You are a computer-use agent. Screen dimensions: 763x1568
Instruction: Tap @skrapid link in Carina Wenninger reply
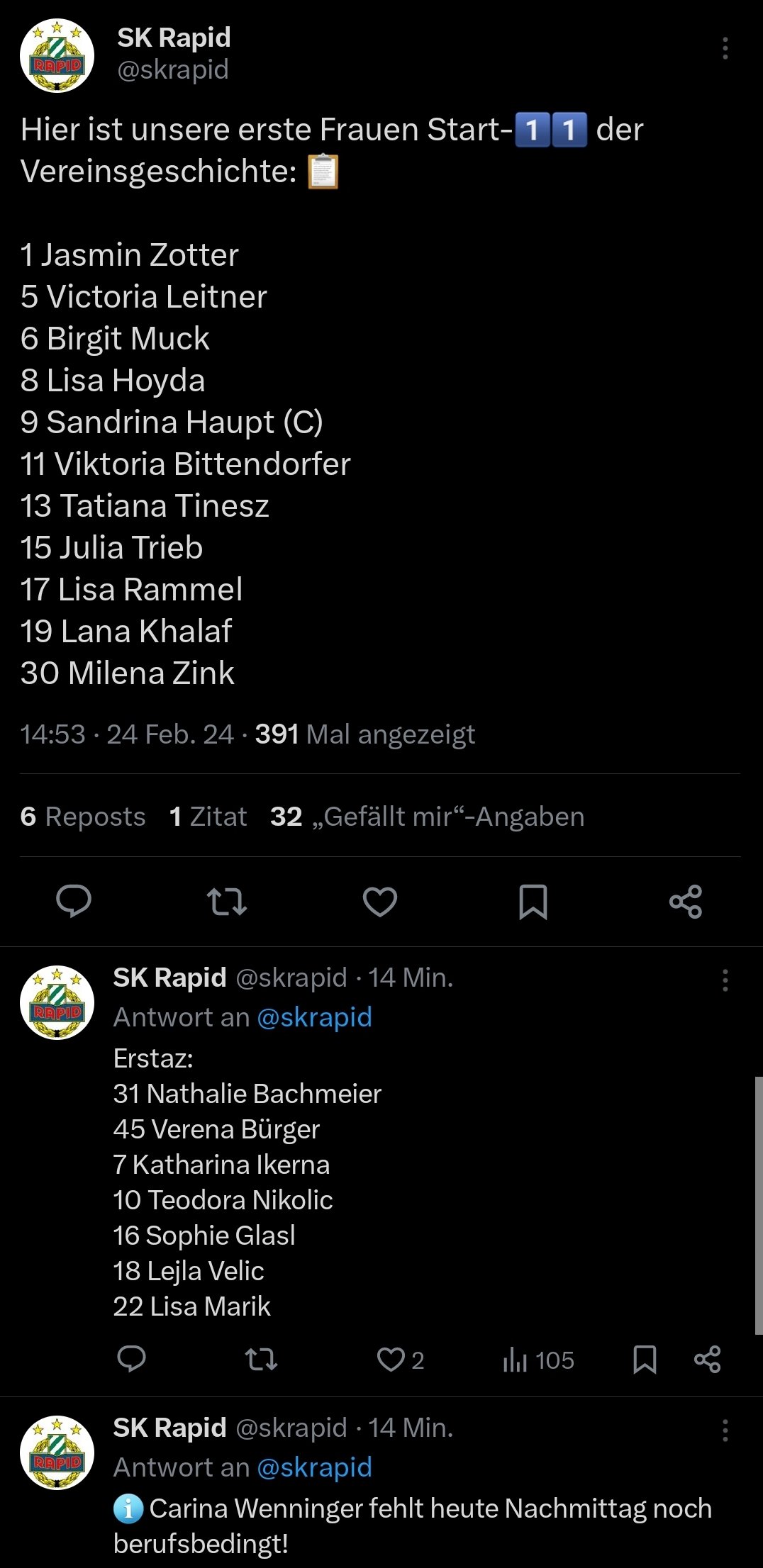pos(314,1467)
